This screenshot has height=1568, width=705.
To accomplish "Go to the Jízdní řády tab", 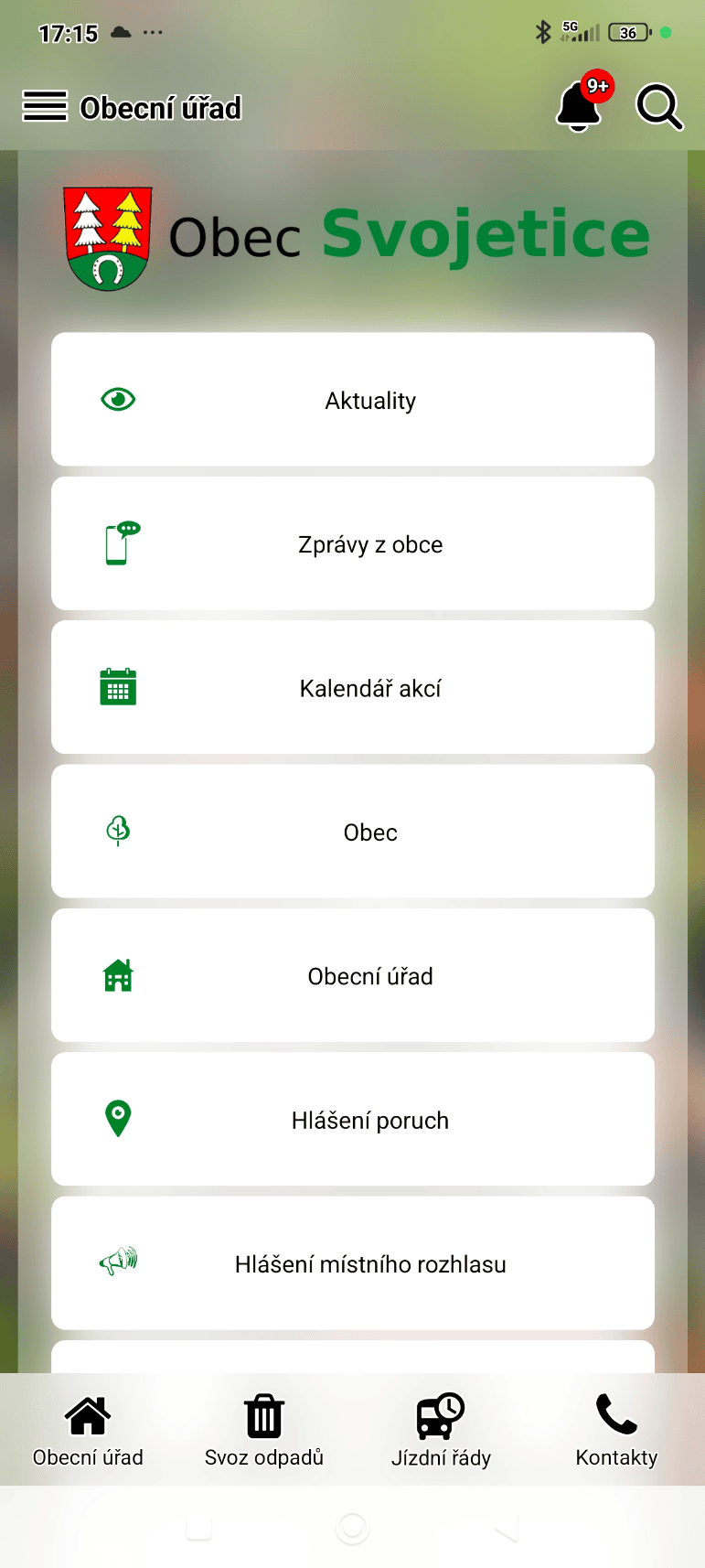I will pos(441,1431).
